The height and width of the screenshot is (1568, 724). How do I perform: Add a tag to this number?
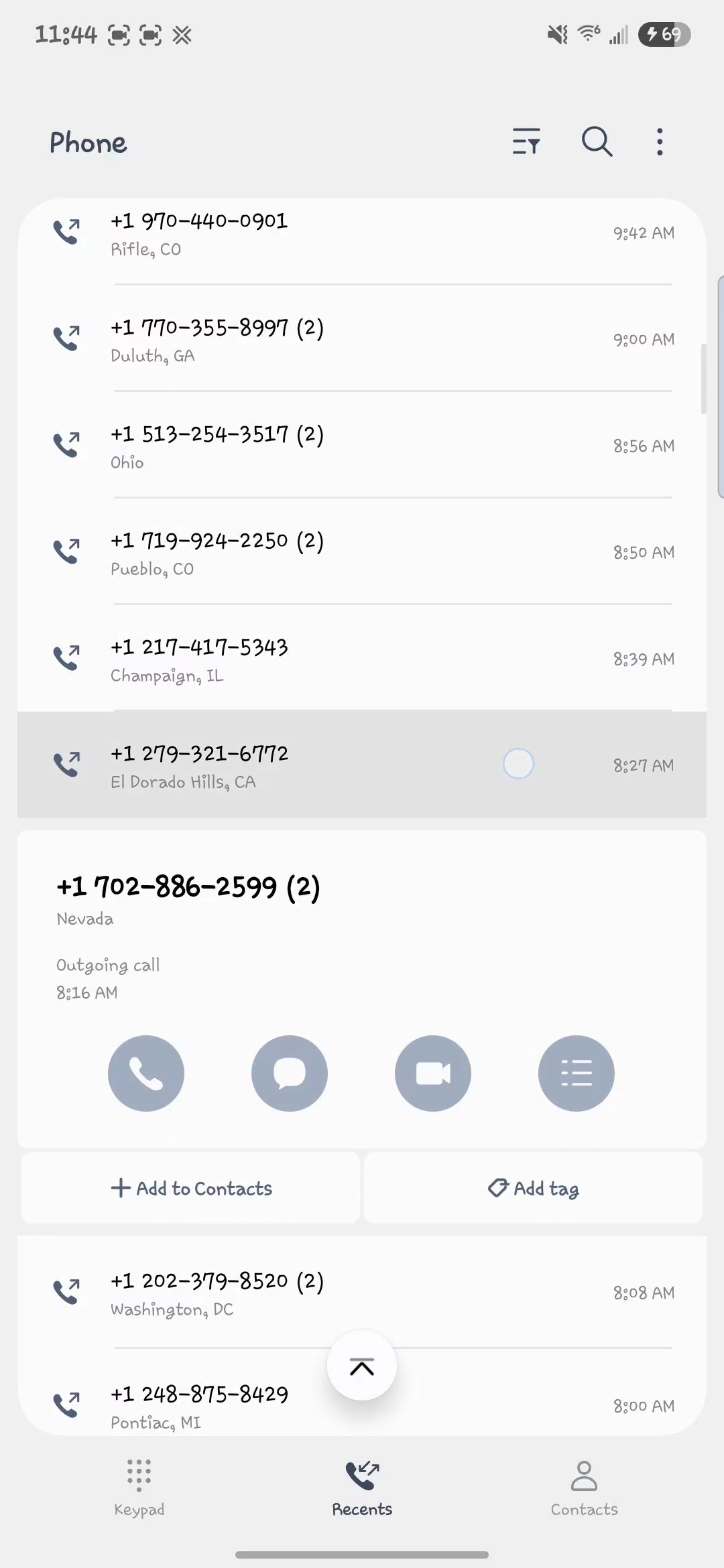(x=534, y=1189)
